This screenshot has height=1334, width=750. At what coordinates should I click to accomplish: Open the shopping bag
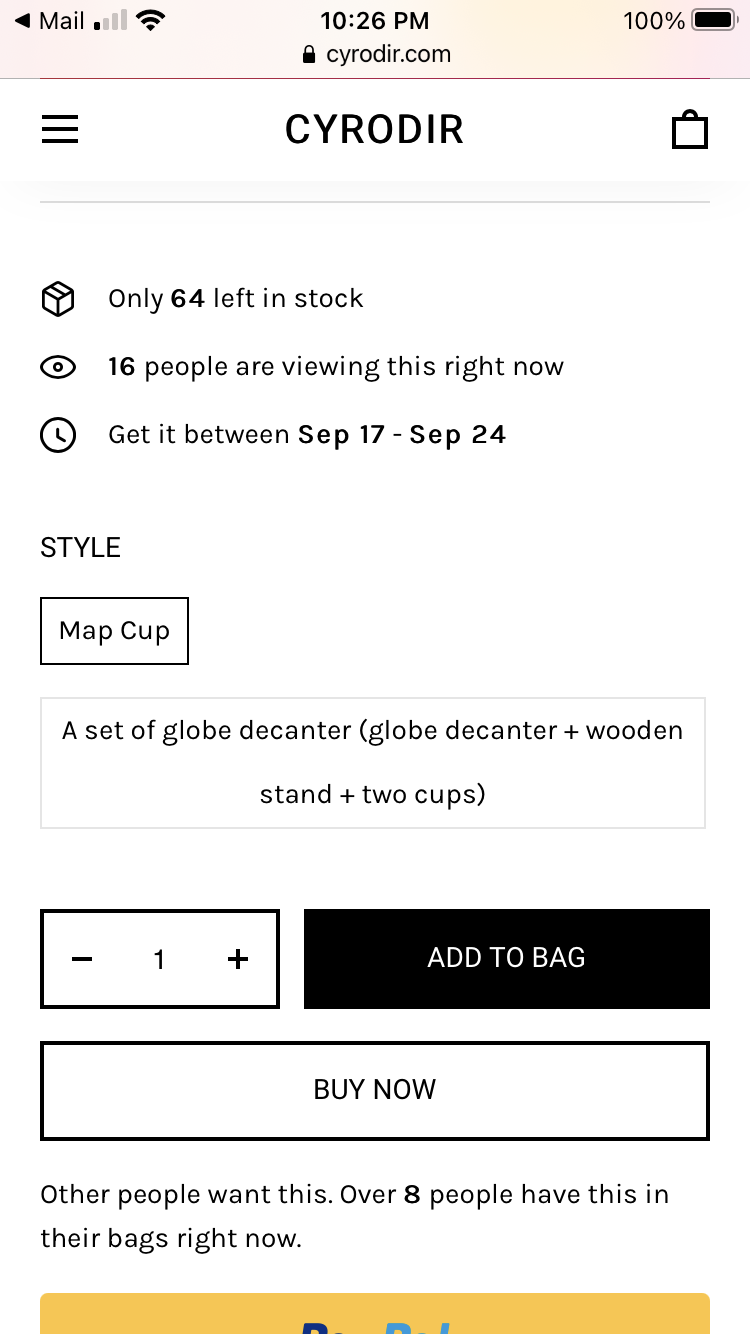(690, 130)
